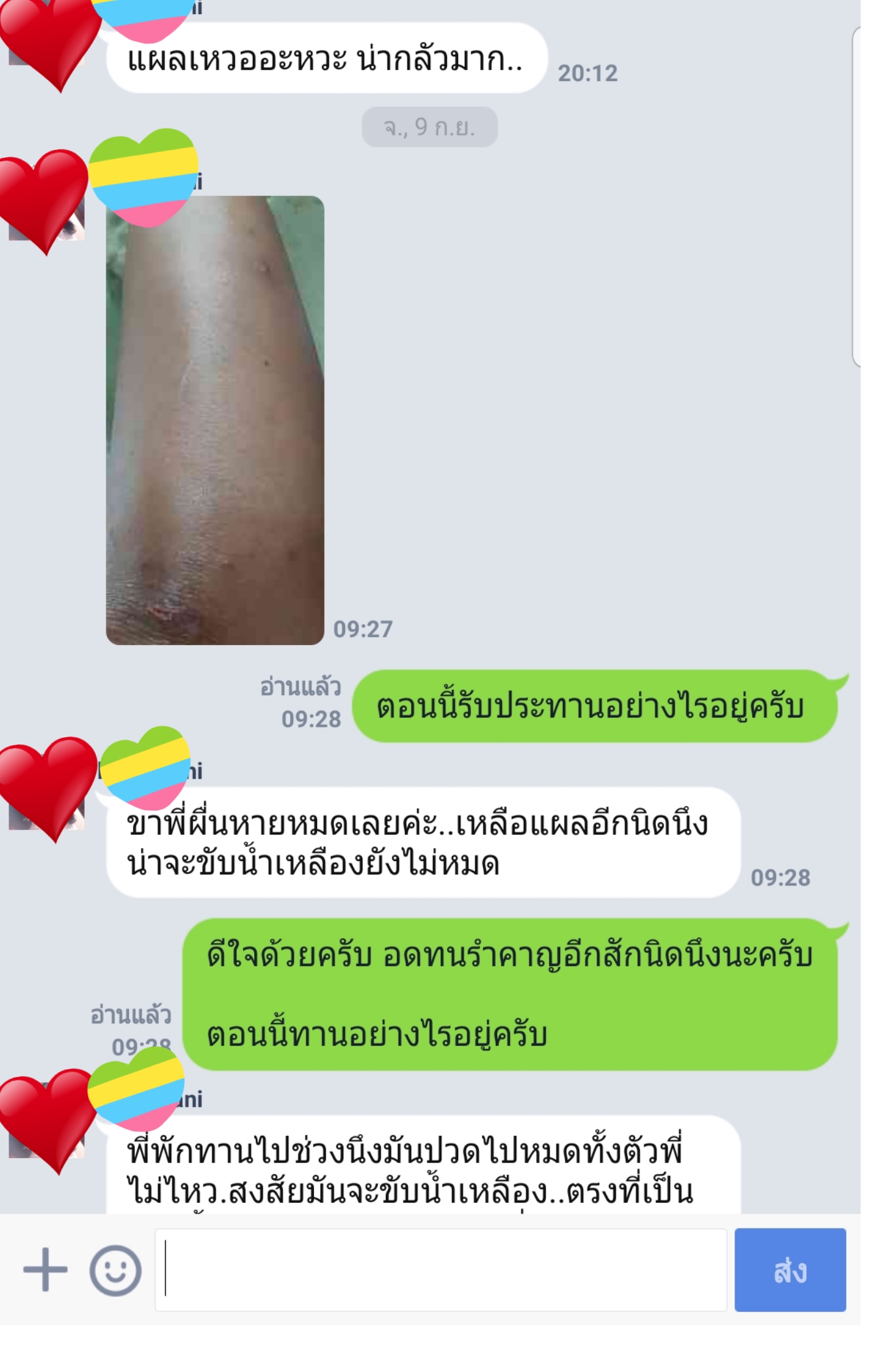Open the emoji sticker picker
This screenshot has width=894, height=1372.
pos(115,1270)
